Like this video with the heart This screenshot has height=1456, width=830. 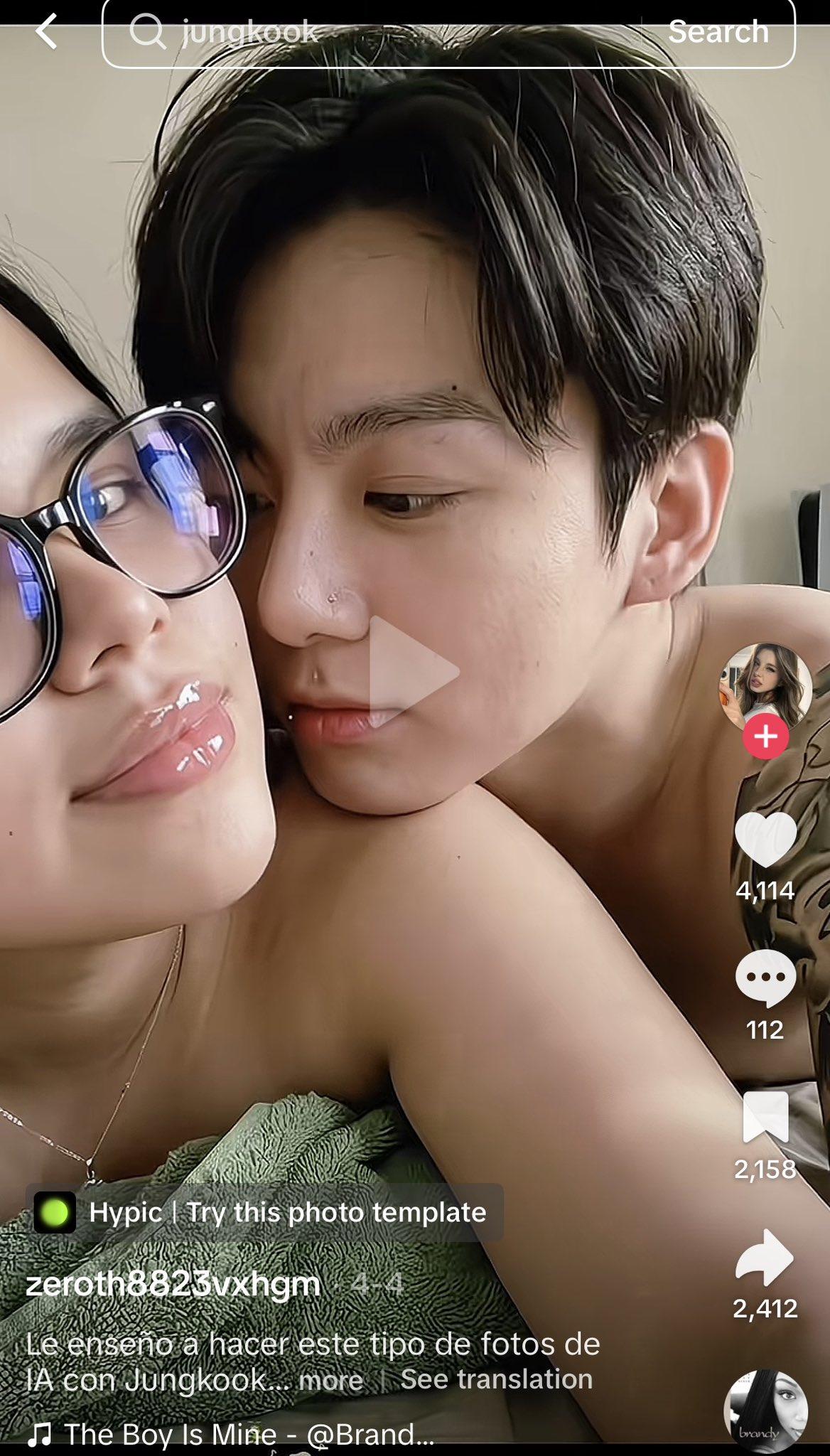765,840
